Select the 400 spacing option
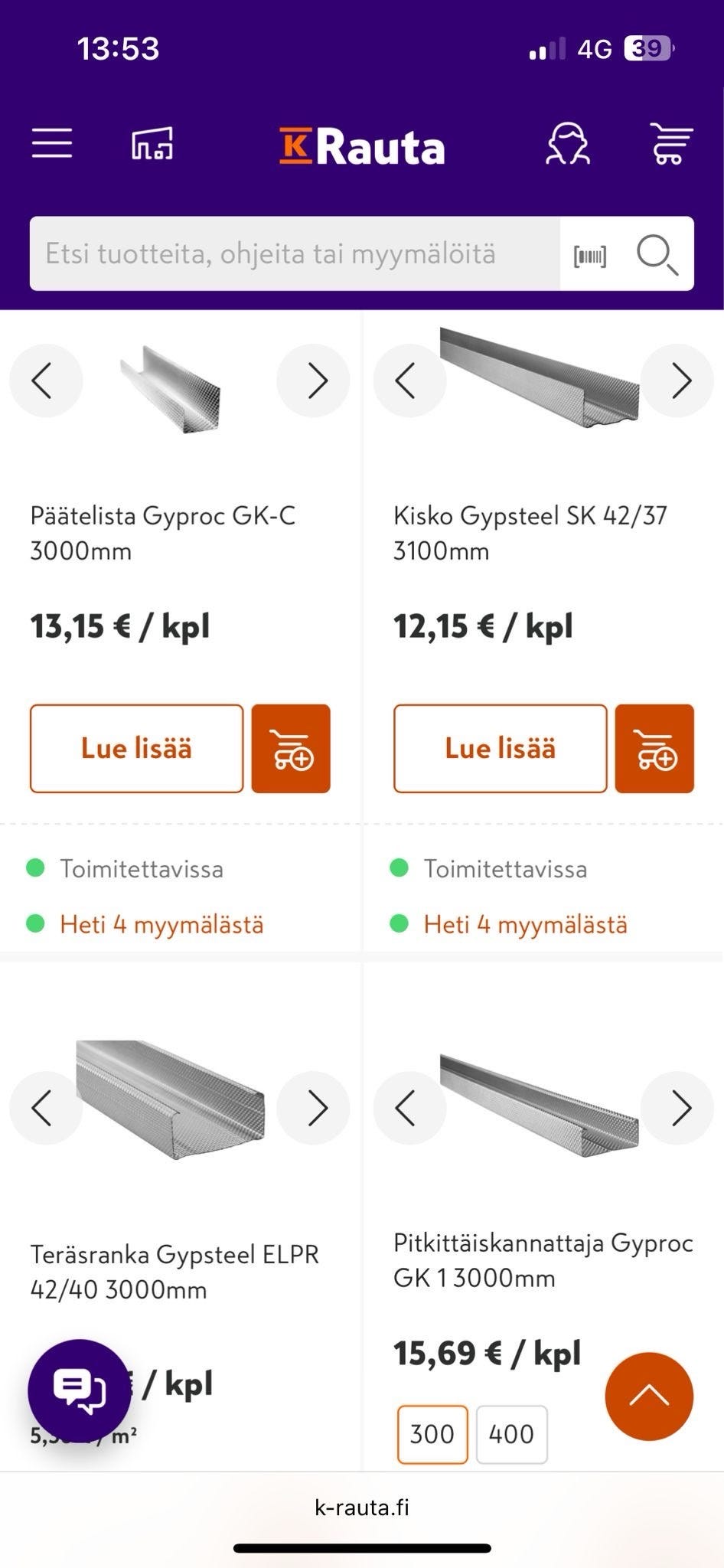This screenshot has height=1568, width=724. point(511,1434)
